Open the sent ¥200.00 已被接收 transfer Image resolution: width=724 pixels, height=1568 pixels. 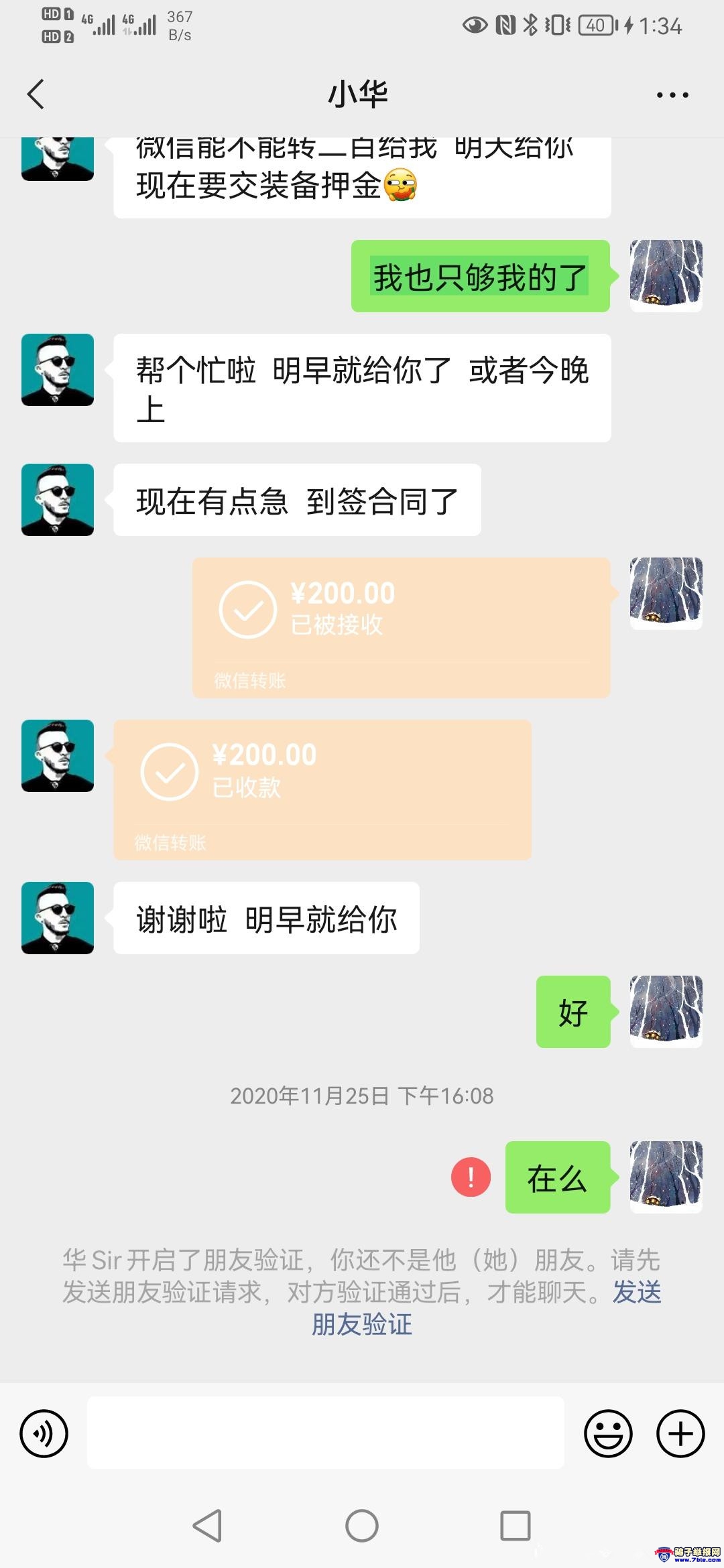(401, 627)
